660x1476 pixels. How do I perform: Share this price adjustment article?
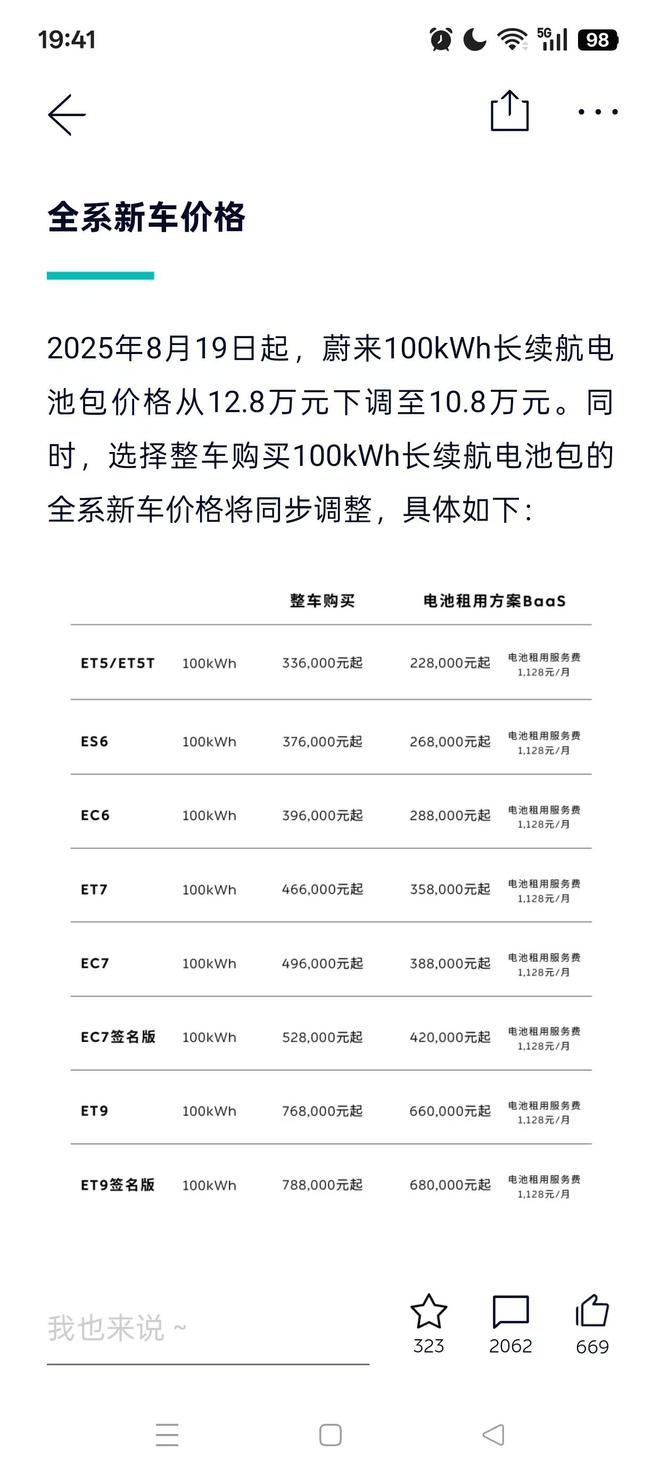tap(509, 111)
